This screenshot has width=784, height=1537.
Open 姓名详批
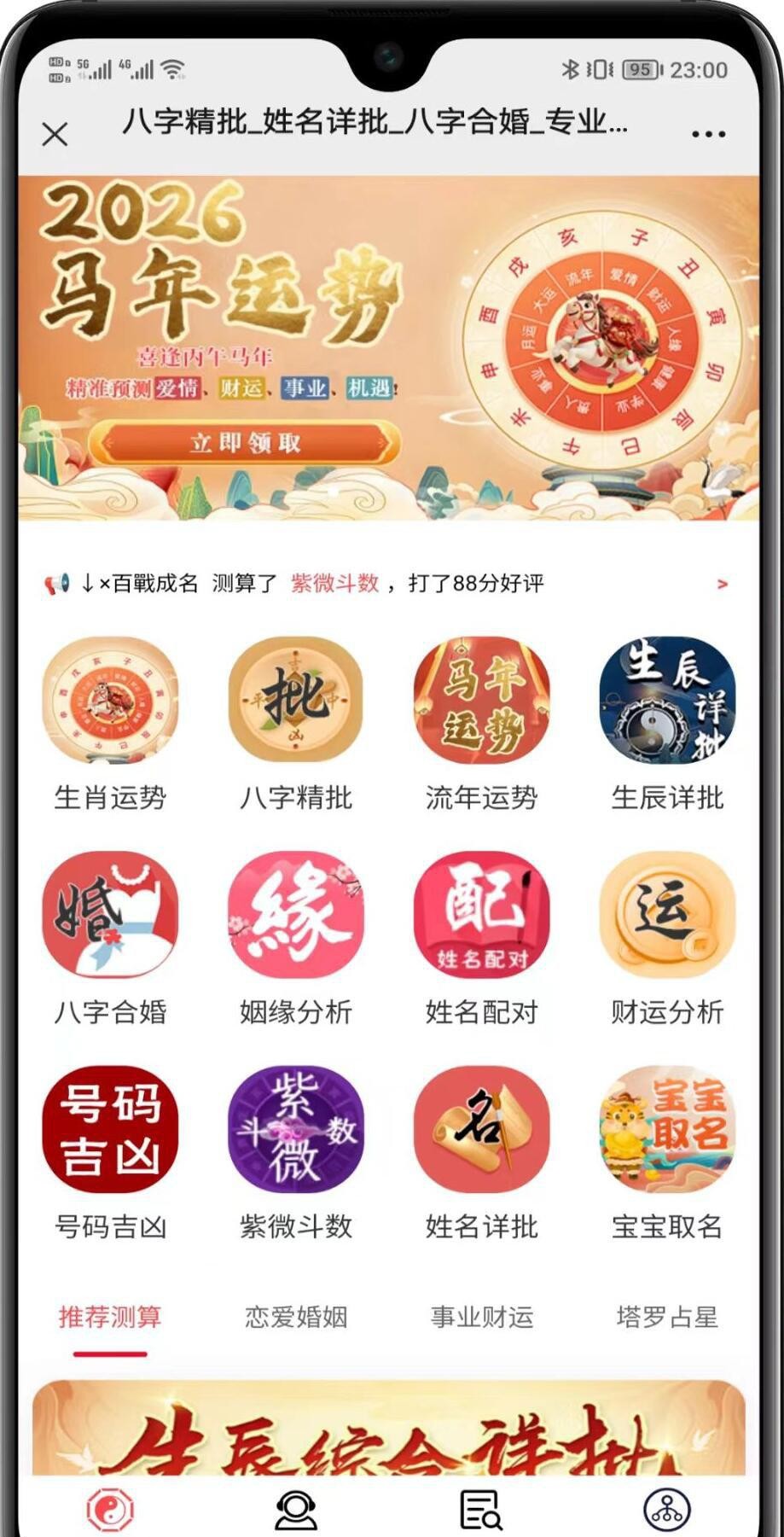pyautogui.click(x=481, y=1130)
